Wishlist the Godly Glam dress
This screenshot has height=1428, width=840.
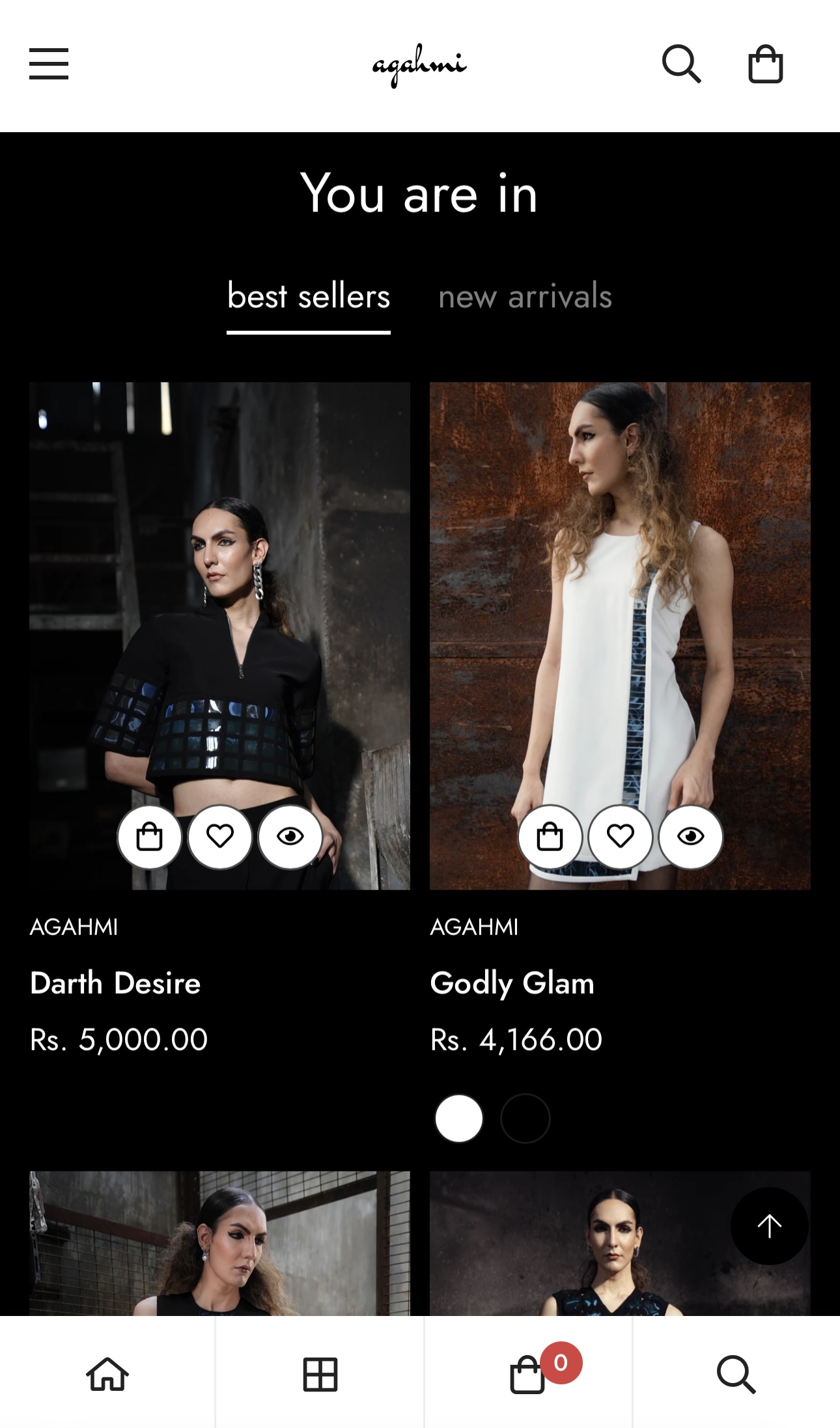(x=621, y=836)
